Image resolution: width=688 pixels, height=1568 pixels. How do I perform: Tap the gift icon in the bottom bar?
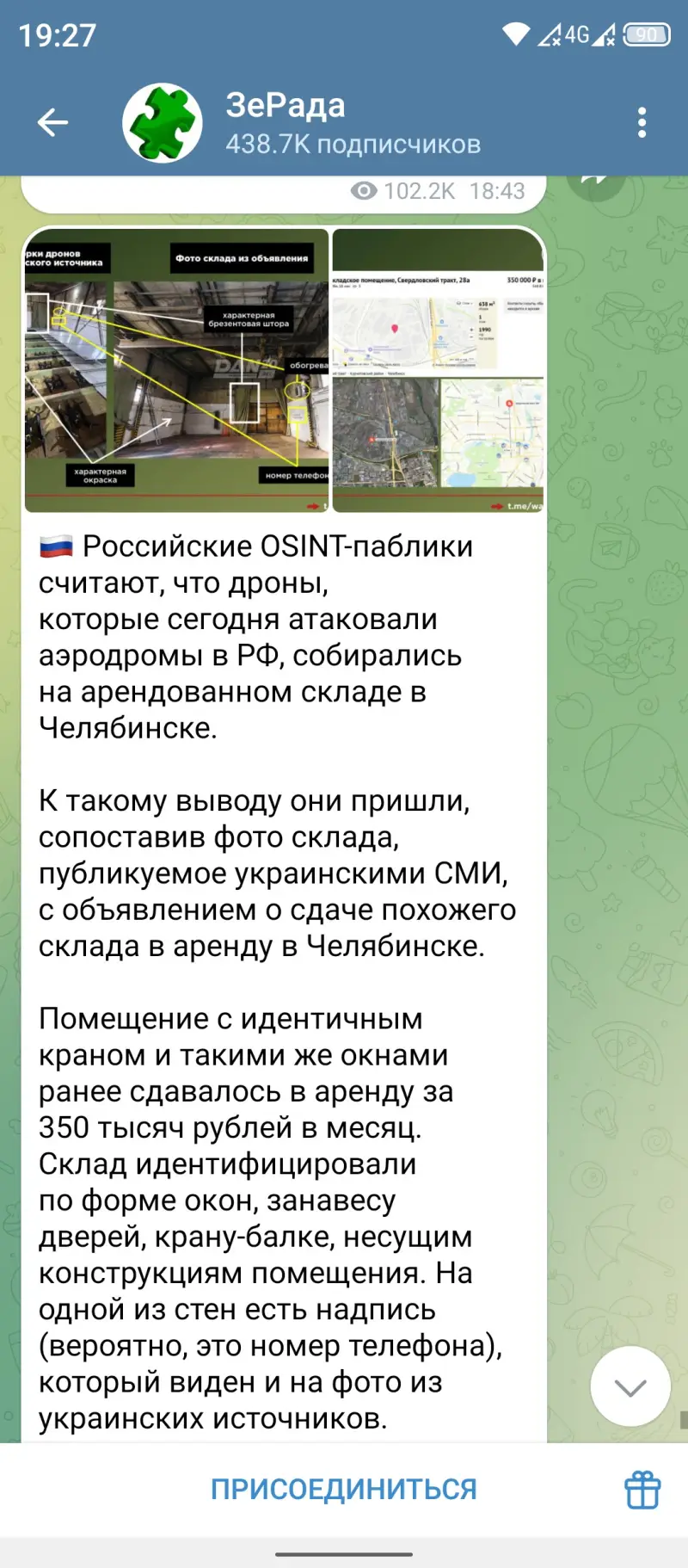(x=642, y=1490)
